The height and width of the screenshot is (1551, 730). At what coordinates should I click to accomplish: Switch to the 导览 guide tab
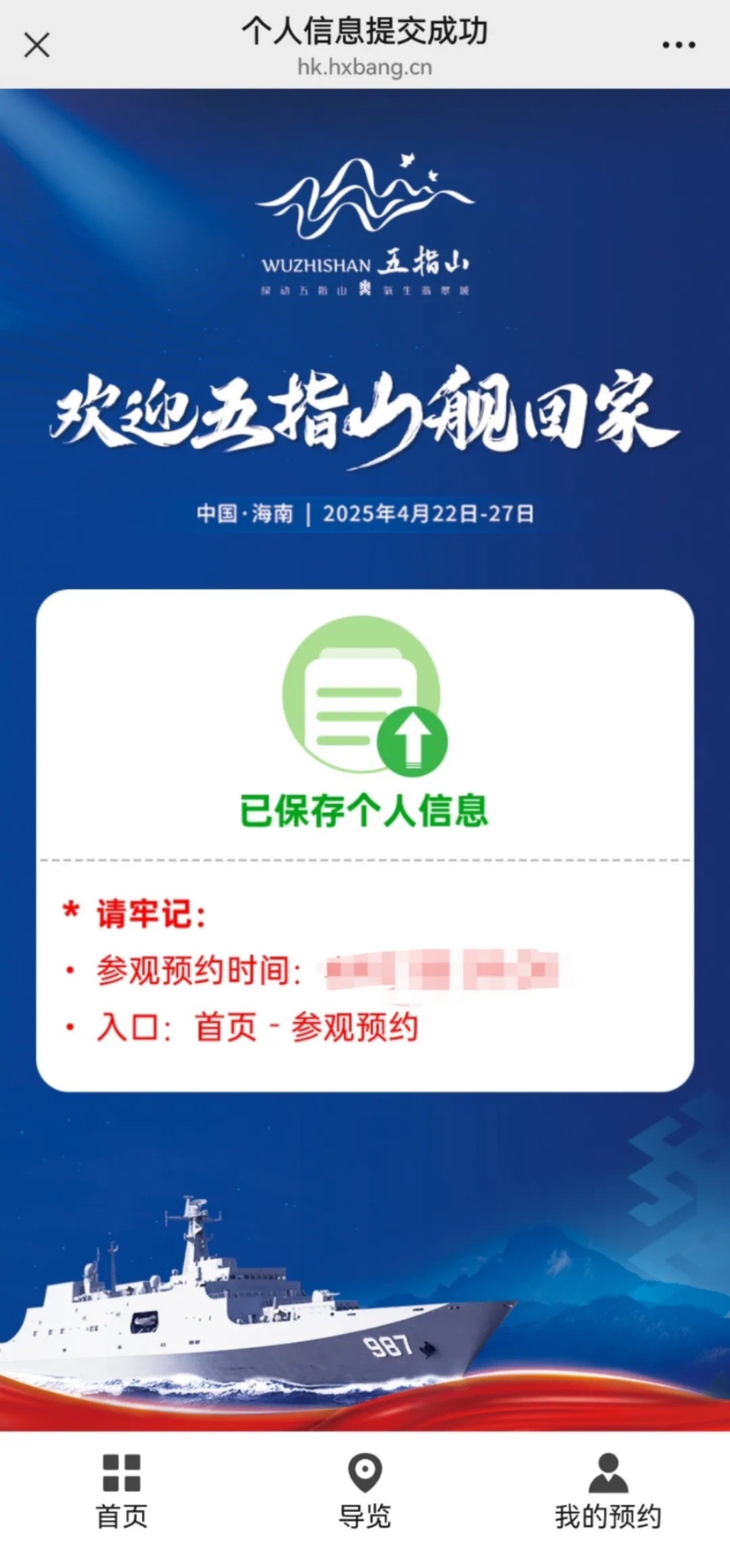pyautogui.click(x=365, y=1491)
